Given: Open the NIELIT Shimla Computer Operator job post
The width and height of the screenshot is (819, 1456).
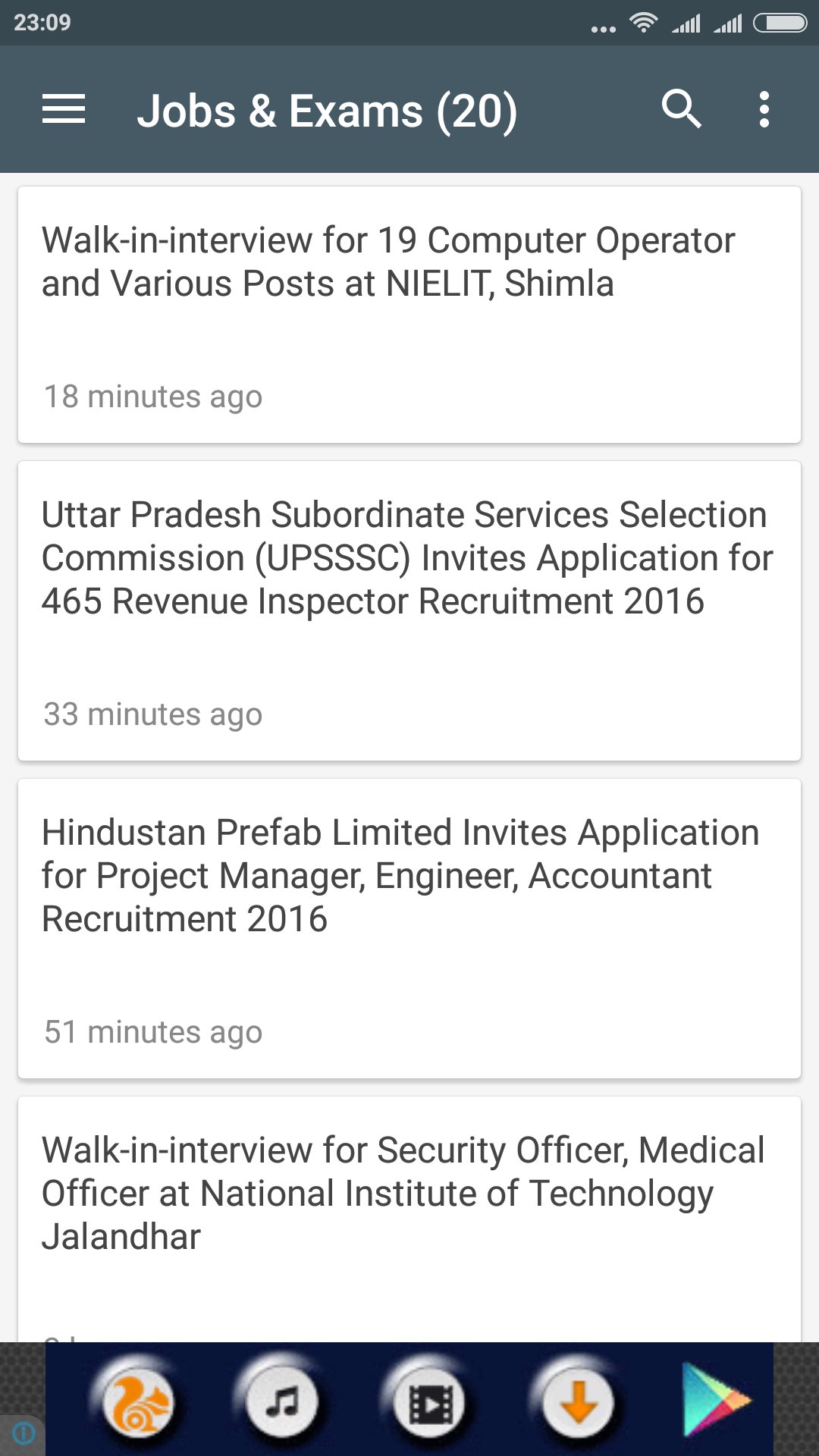Looking at the screenshot, I should click(x=409, y=314).
